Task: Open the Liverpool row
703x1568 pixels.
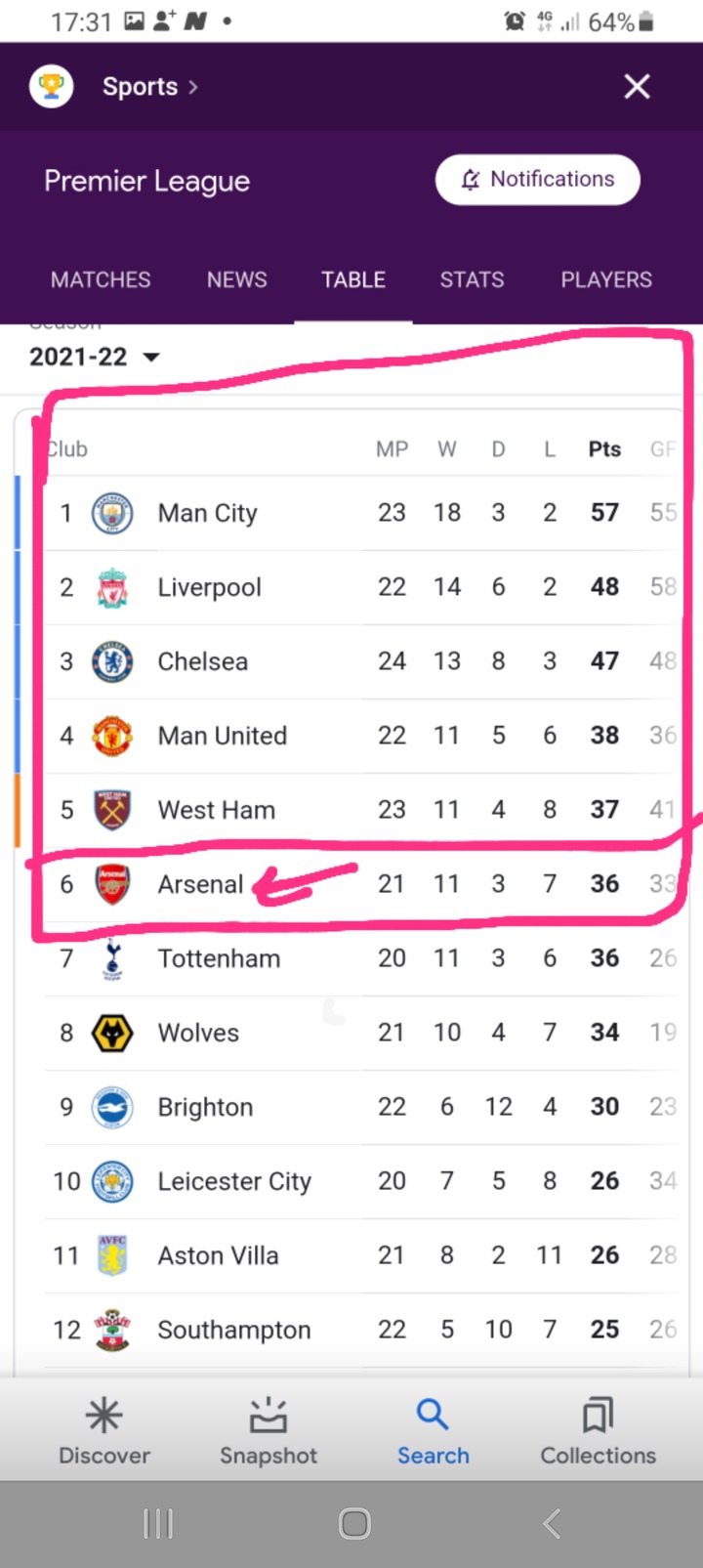Action: [x=361, y=587]
